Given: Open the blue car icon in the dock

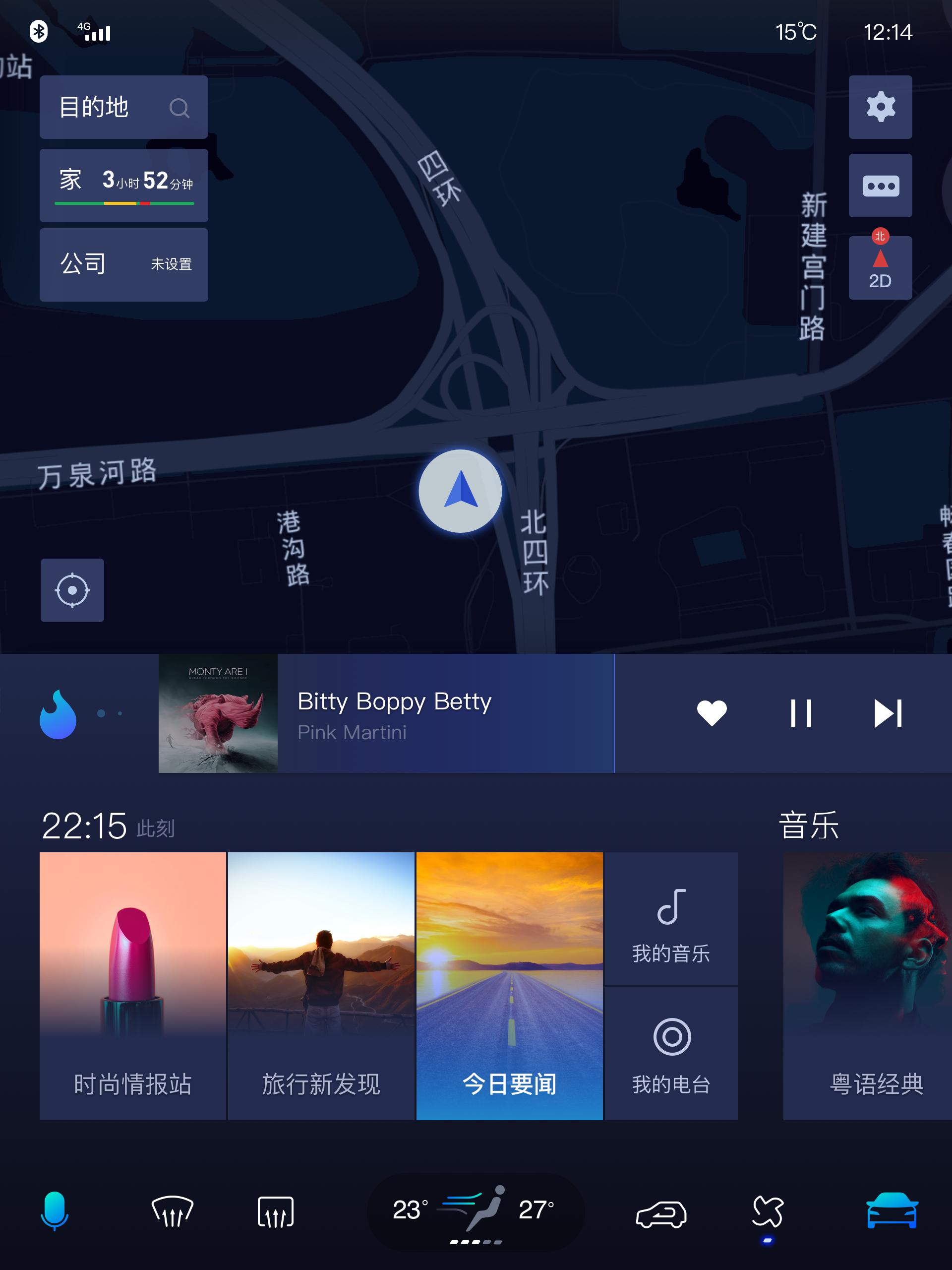Looking at the screenshot, I should point(891,1210).
